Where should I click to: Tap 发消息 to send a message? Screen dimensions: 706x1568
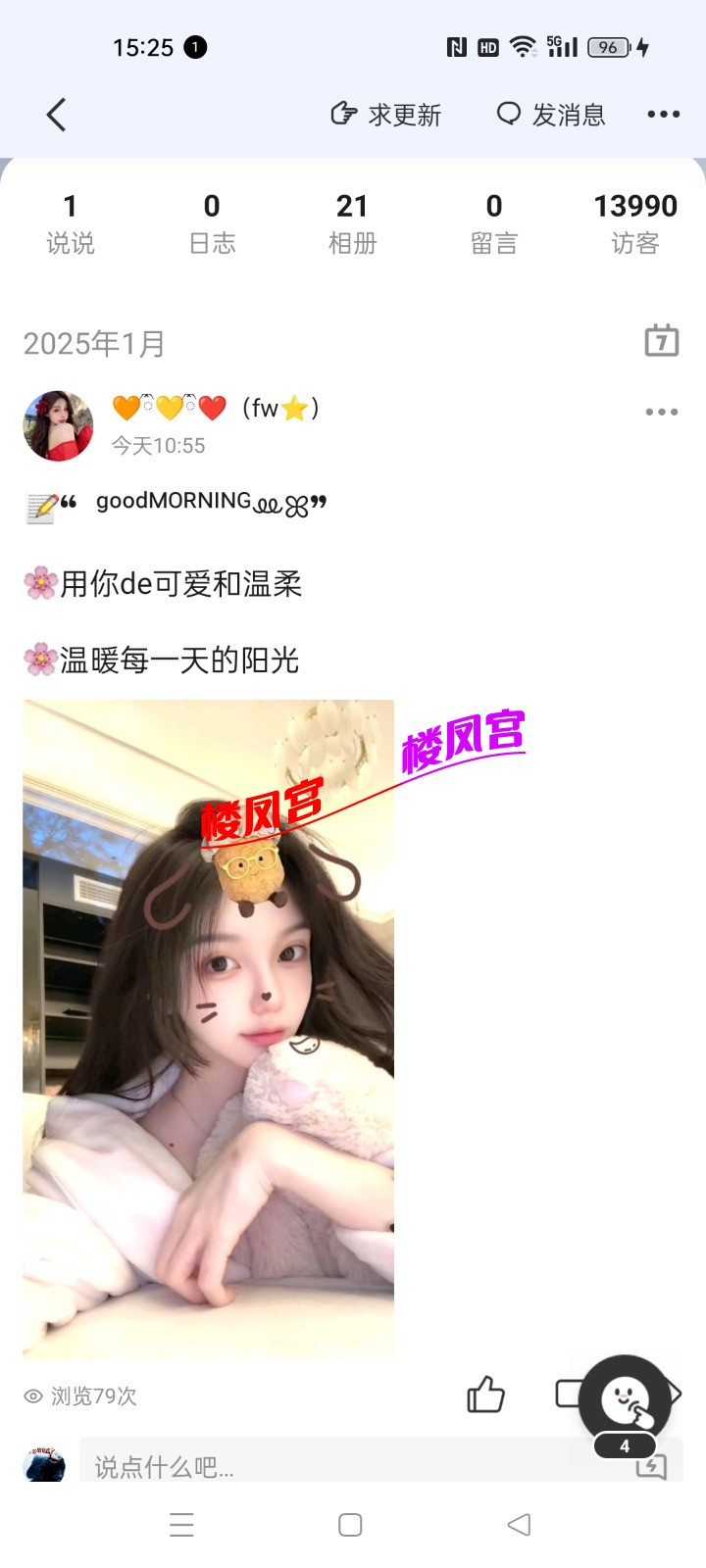[551, 115]
